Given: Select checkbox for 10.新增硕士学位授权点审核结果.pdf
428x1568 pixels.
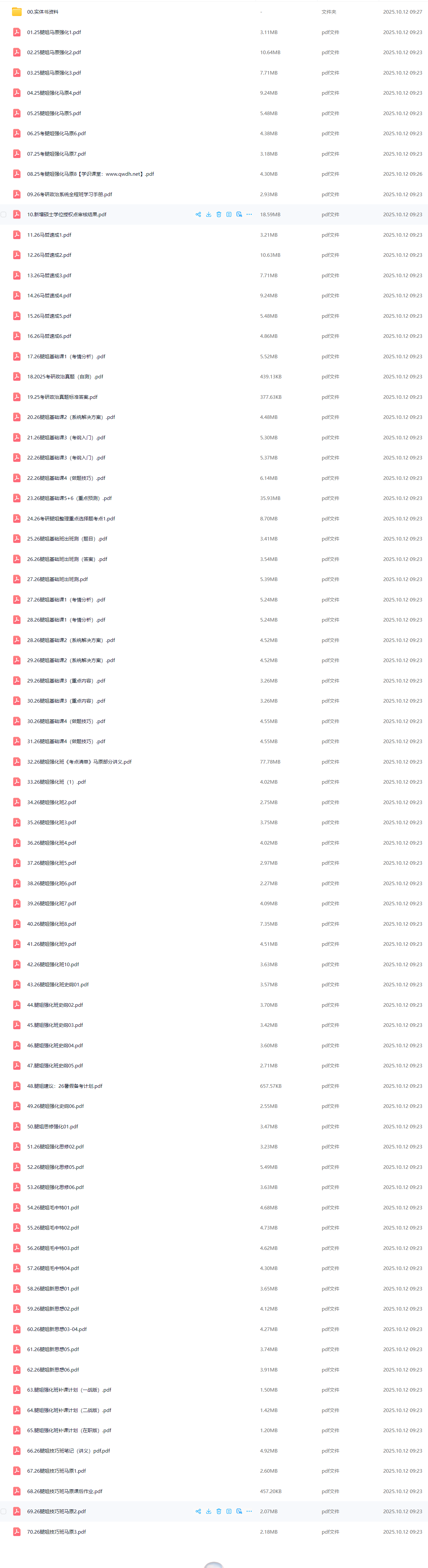Looking at the screenshot, I should click(x=4, y=214).
